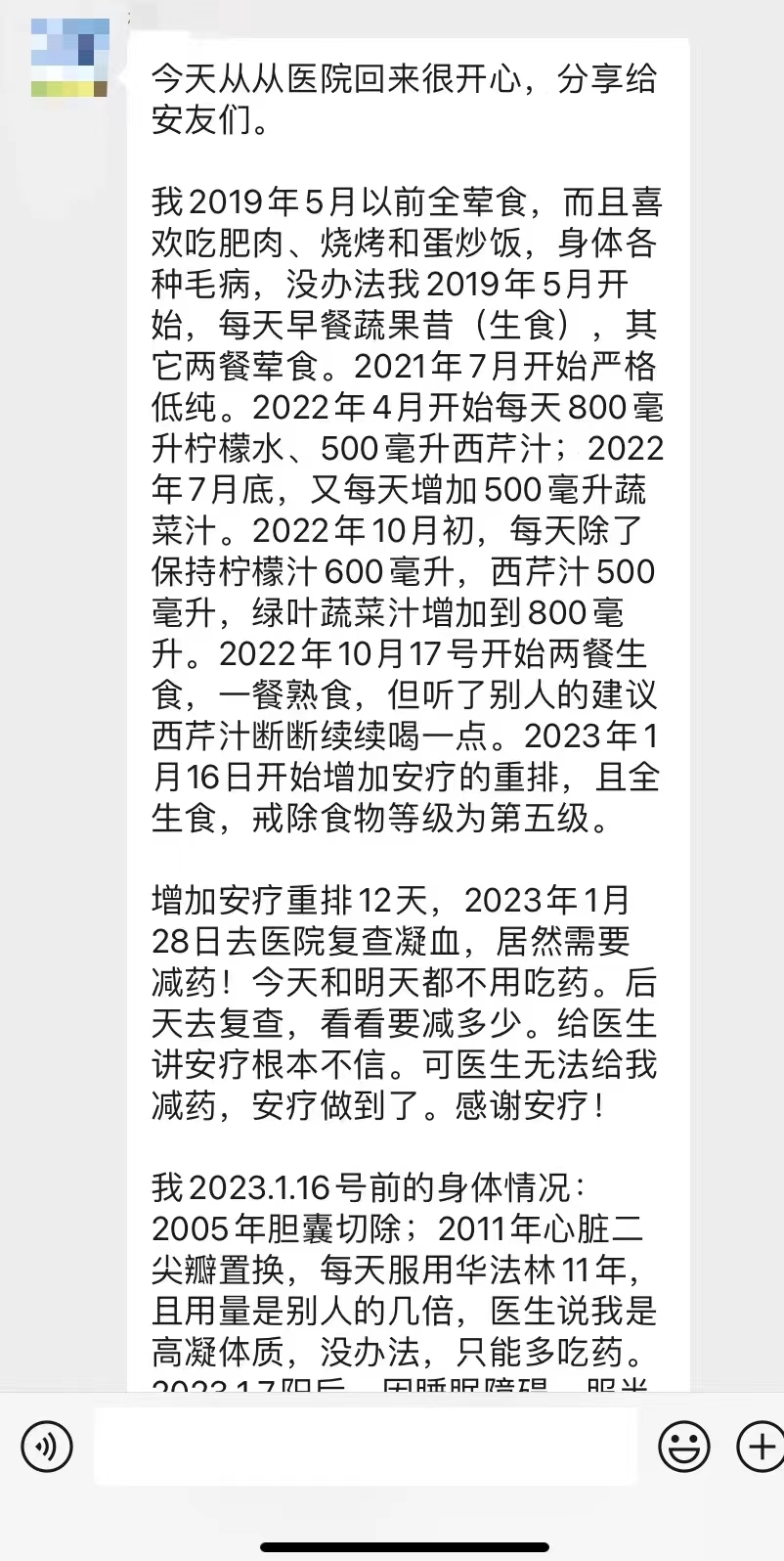Open the emoji sticker panel
The height and width of the screenshot is (1561, 784).
pyautogui.click(x=684, y=1446)
